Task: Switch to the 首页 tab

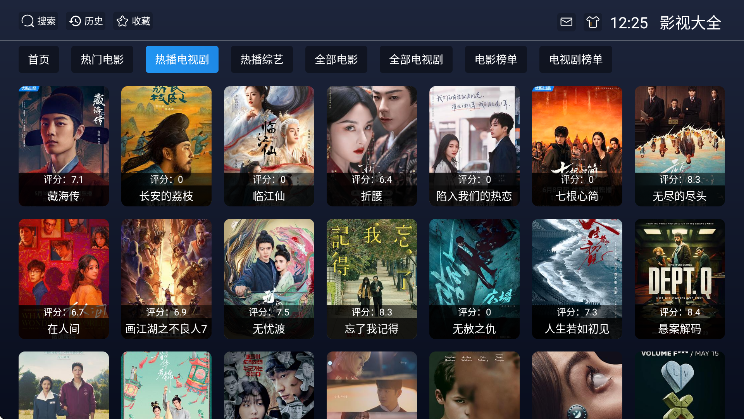Action: [x=39, y=59]
